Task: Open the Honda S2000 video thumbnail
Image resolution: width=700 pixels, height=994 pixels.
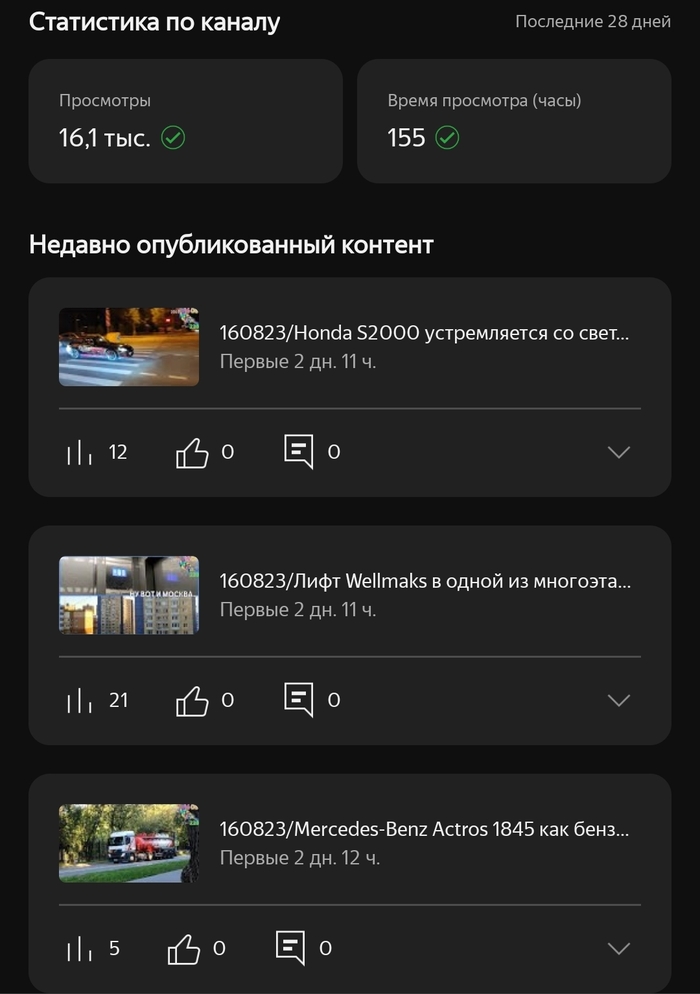Action: pyautogui.click(x=129, y=347)
